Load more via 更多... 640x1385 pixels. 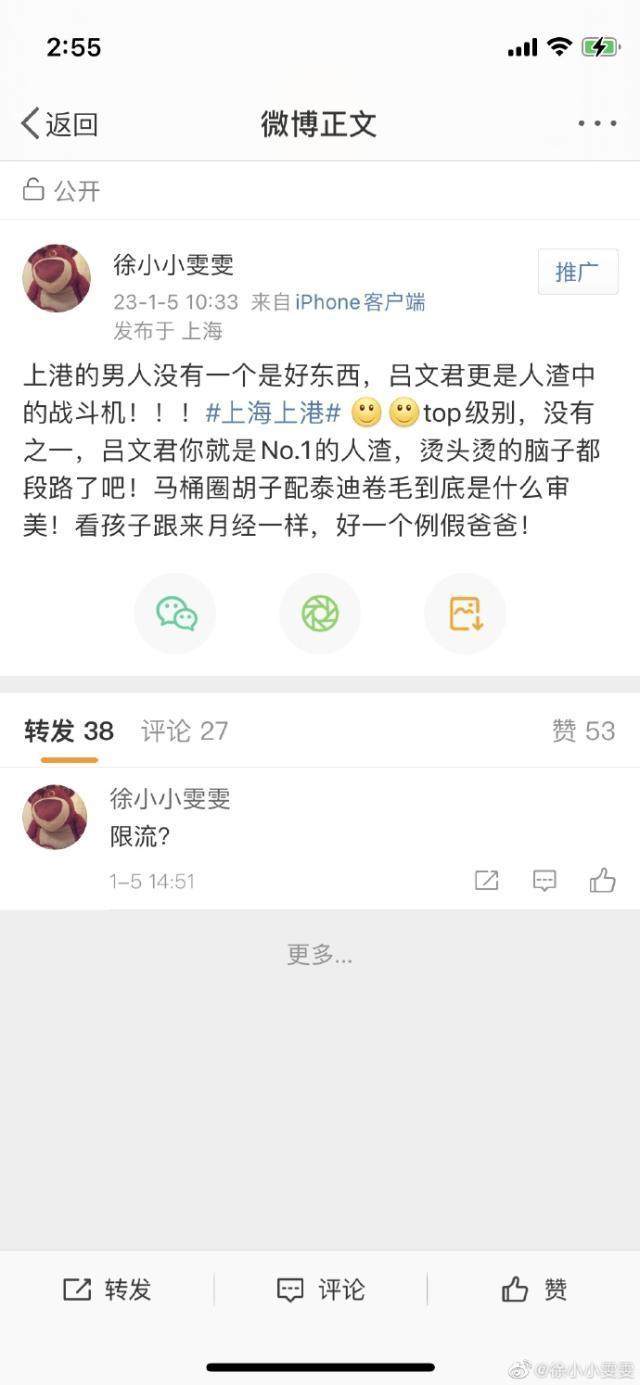pos(320,955)
